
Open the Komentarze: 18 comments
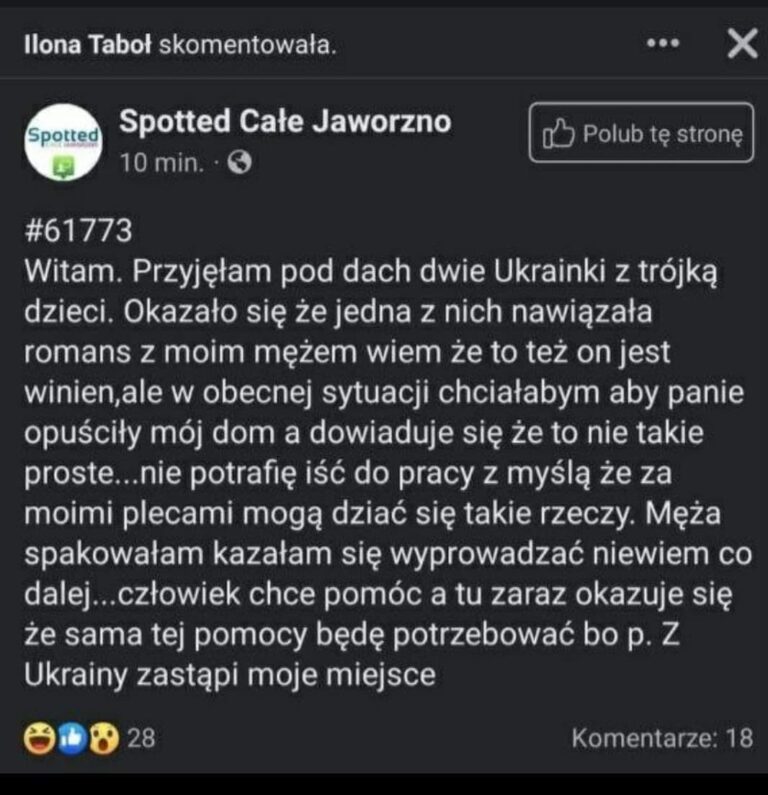pyautogui.click(x=662, y=738)
